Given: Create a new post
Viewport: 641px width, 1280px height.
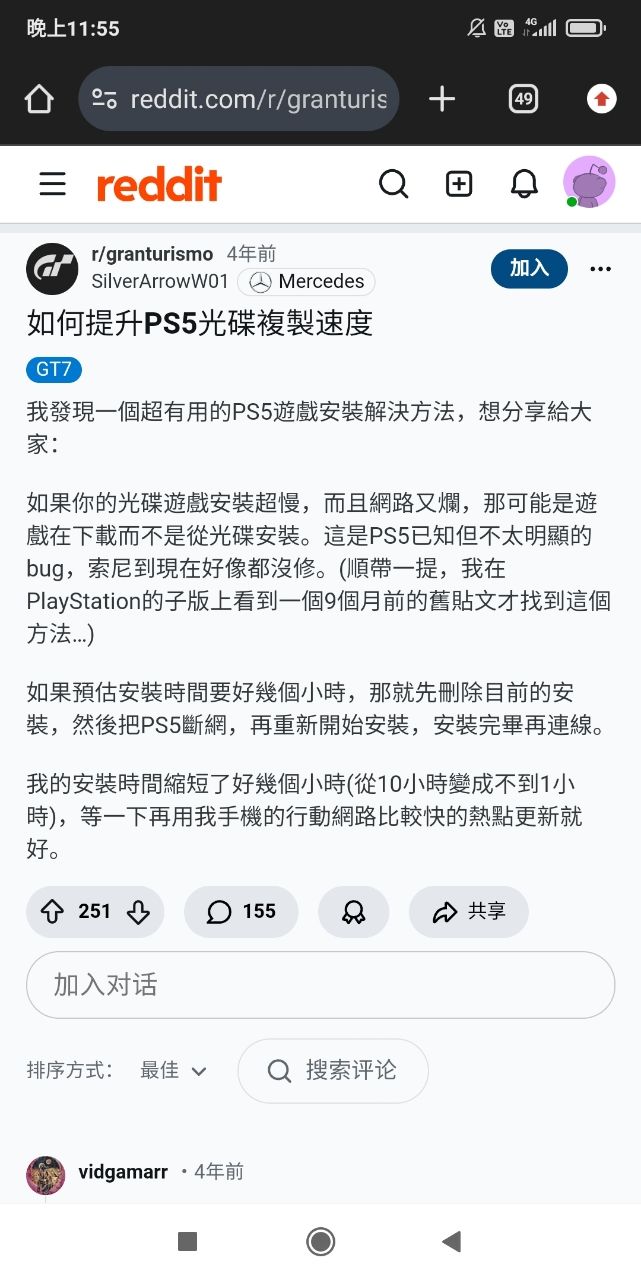Looking at the screenshot, I should coord(459,184).
